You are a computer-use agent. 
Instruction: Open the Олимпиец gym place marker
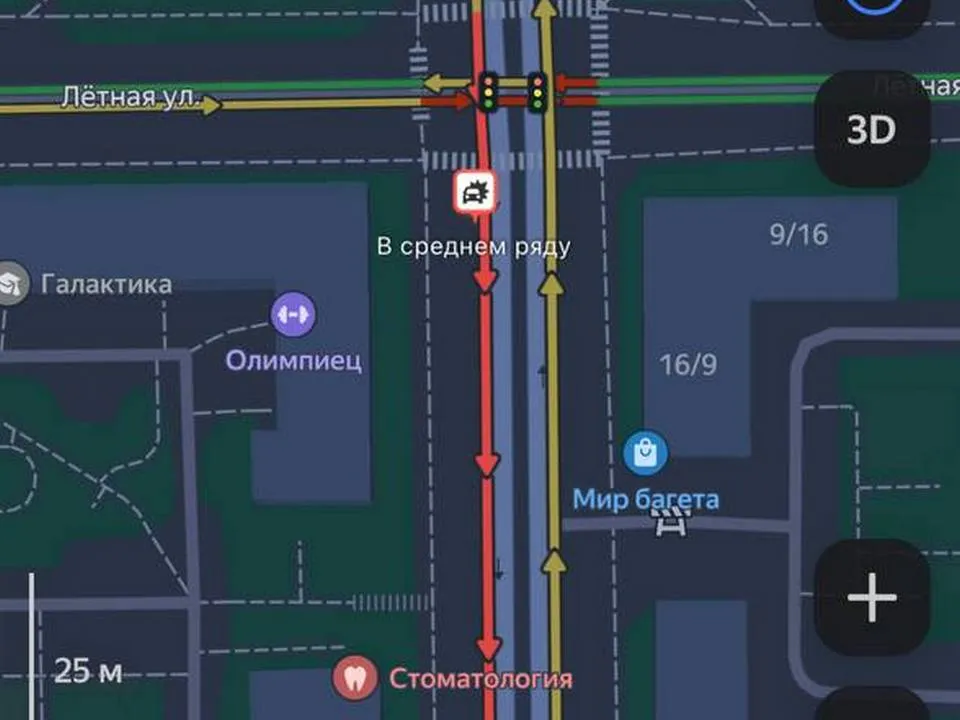coord(293,314)
